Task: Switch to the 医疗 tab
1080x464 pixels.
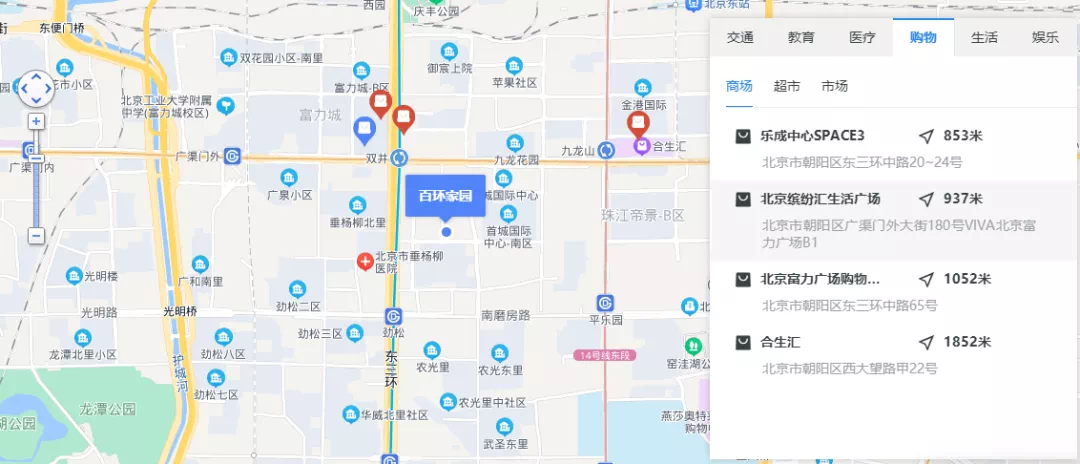Action: 862,38
